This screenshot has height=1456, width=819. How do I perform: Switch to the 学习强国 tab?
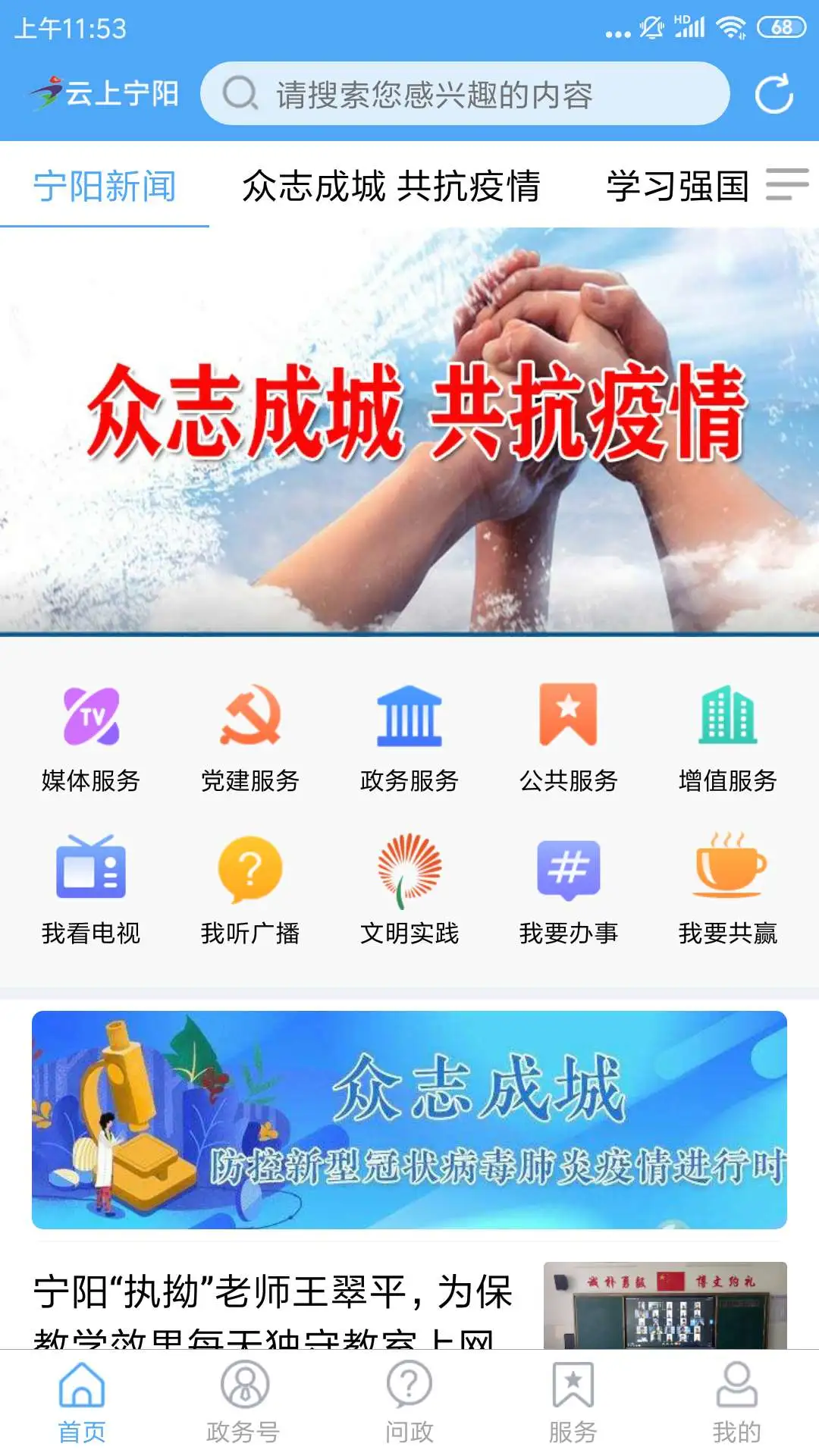(x=677, y=190)
